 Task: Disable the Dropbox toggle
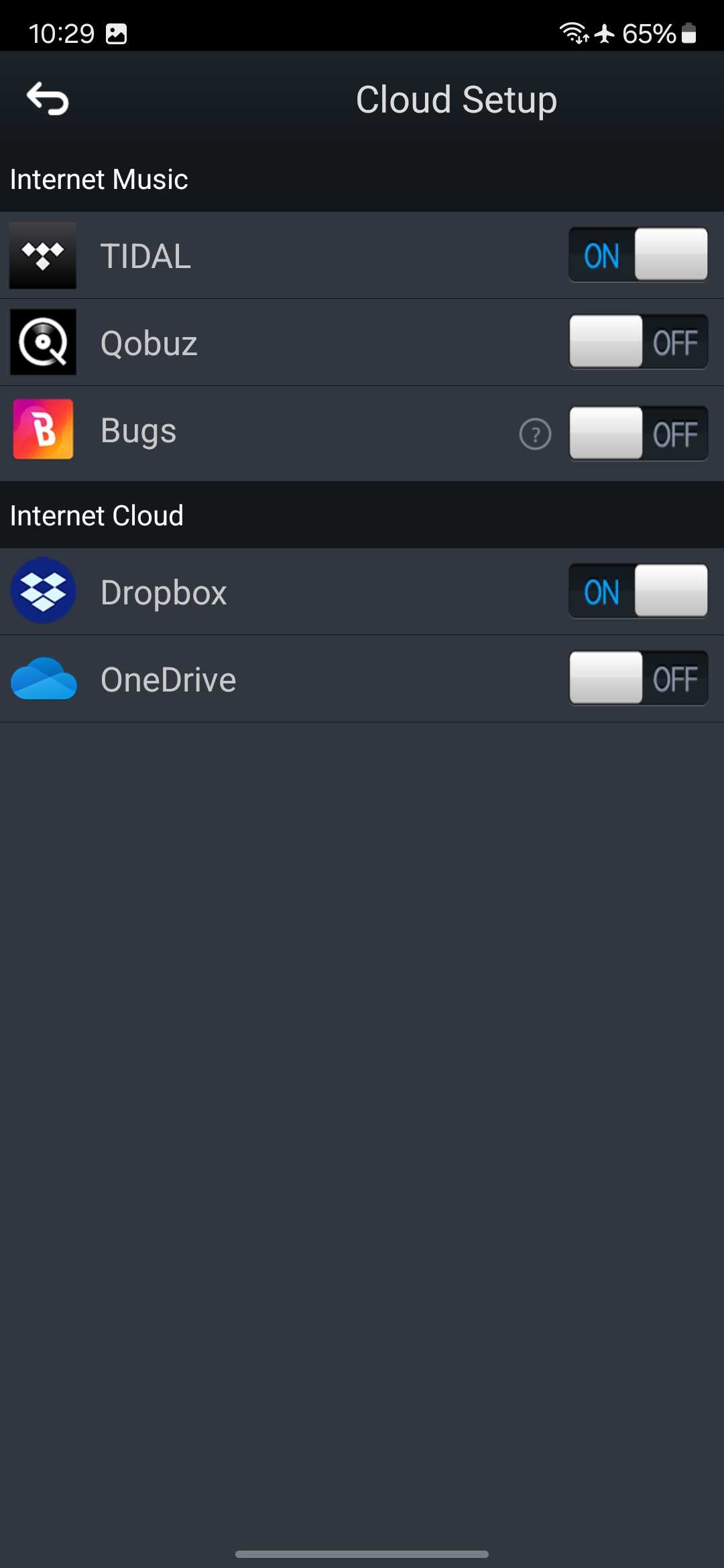pyautogui.click(x=638, y=591)
